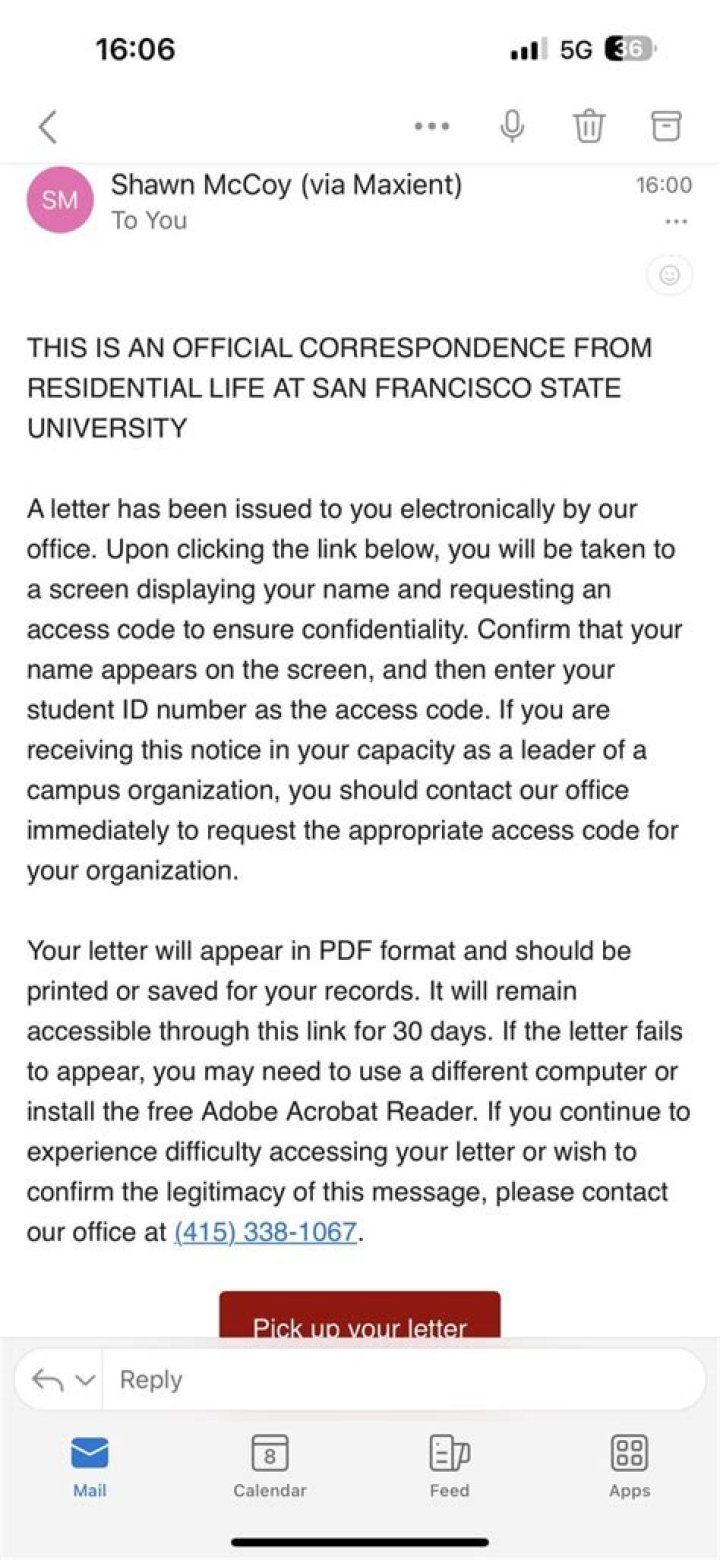The height and width of the screenshot is (1560, 720).
Task: Open Shawn McCoy's sender avatar
Action: 60,200
